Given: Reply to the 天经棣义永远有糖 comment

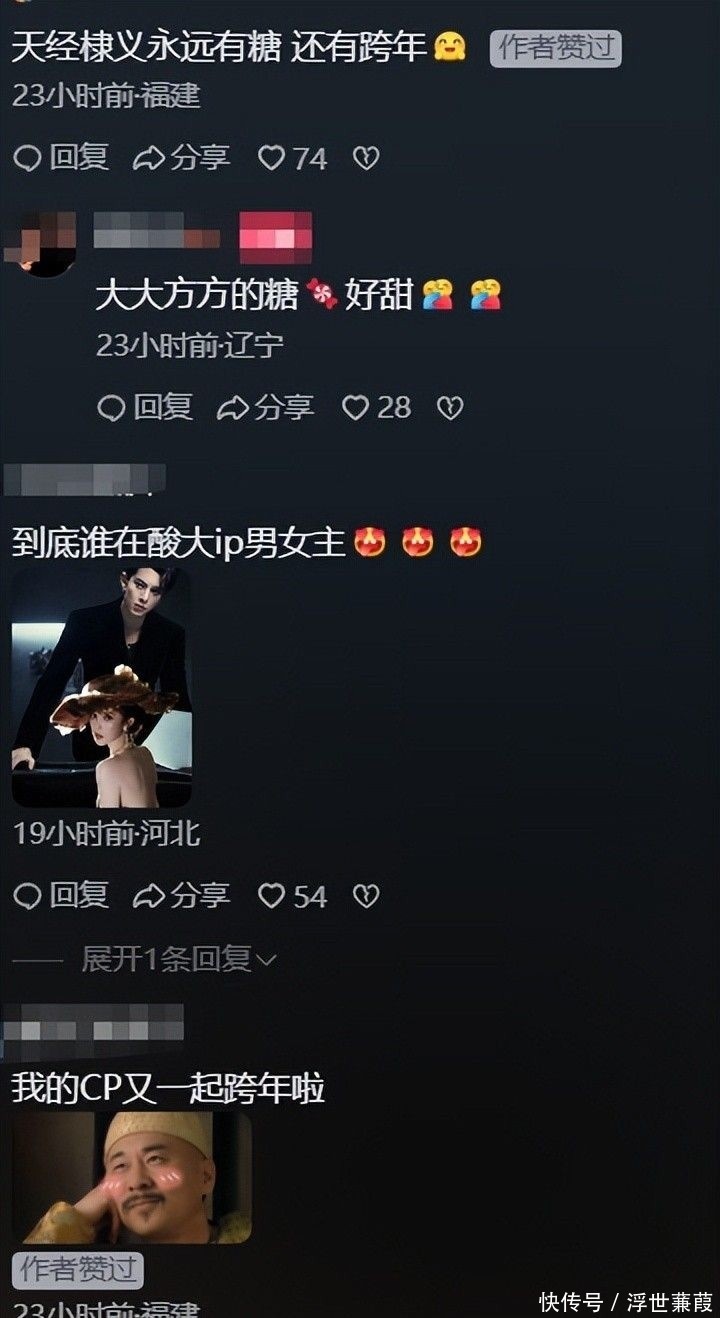Looking at the screenshot, I should click(x=61, y=158).
